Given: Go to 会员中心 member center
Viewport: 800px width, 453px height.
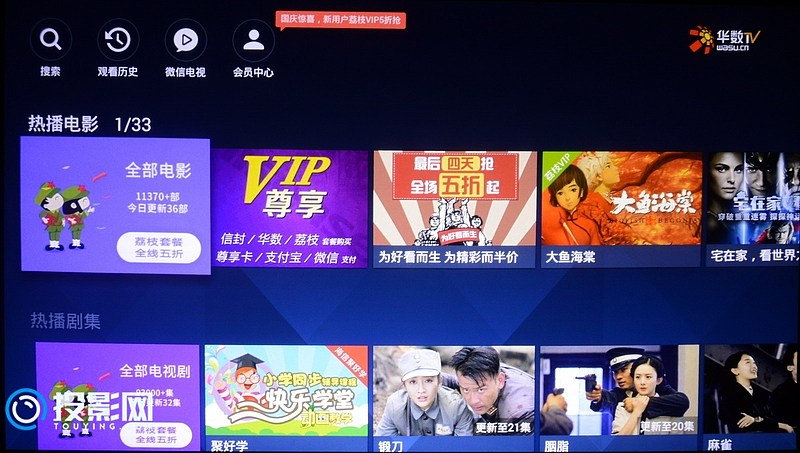Looking at the screenshot, I should pyautogui.click(x=253, y=41).
